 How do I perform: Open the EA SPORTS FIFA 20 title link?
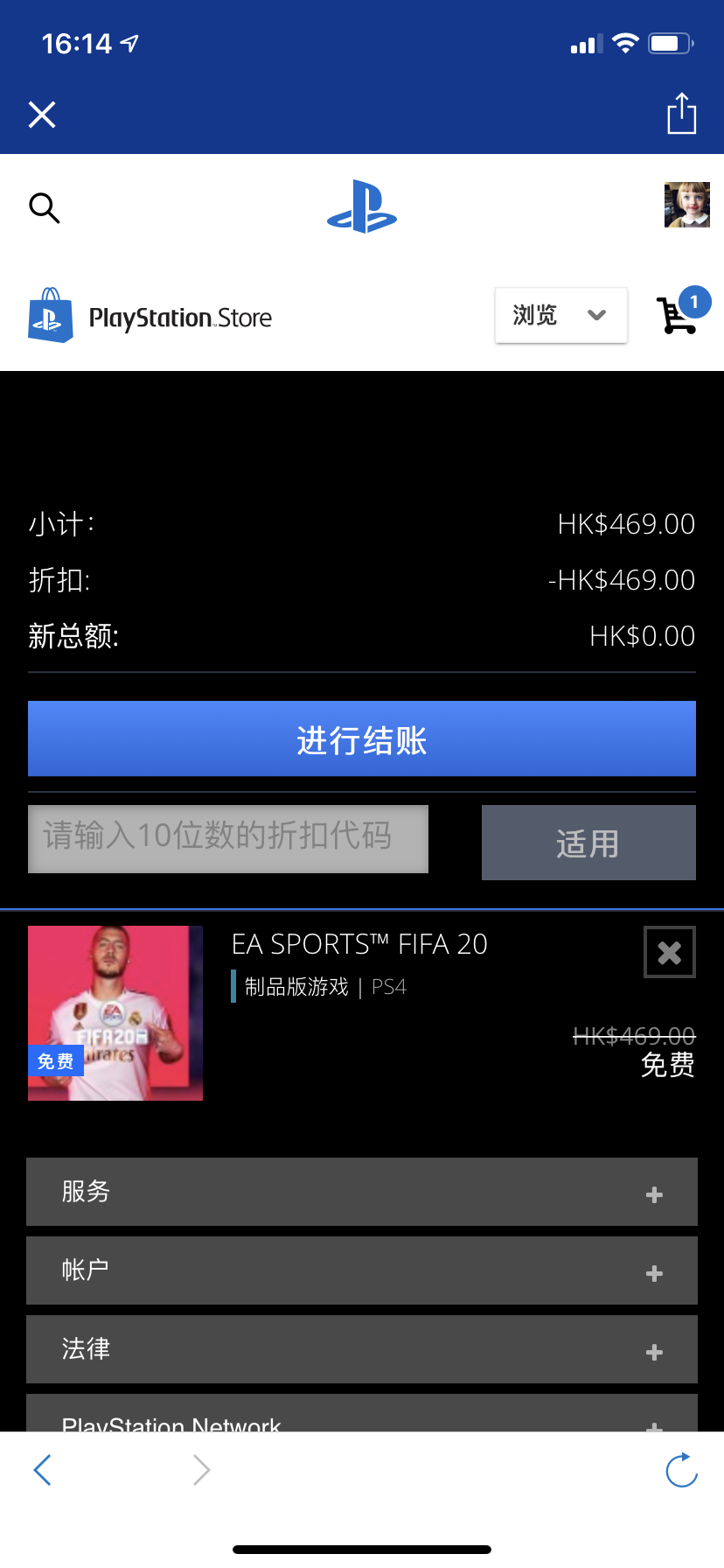pyautogui.click(x=359, y=944)
